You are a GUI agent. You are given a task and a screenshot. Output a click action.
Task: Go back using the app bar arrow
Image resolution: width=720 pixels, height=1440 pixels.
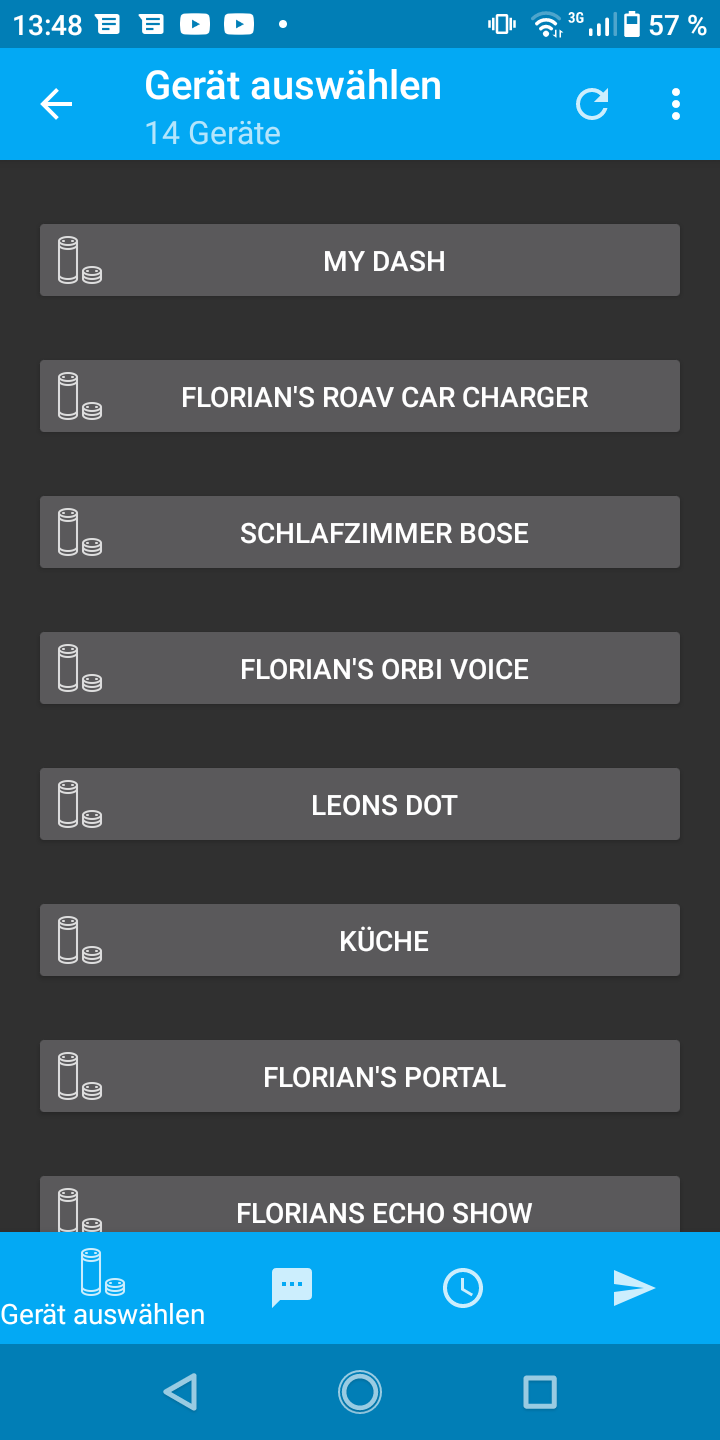[x=56, y=104]
